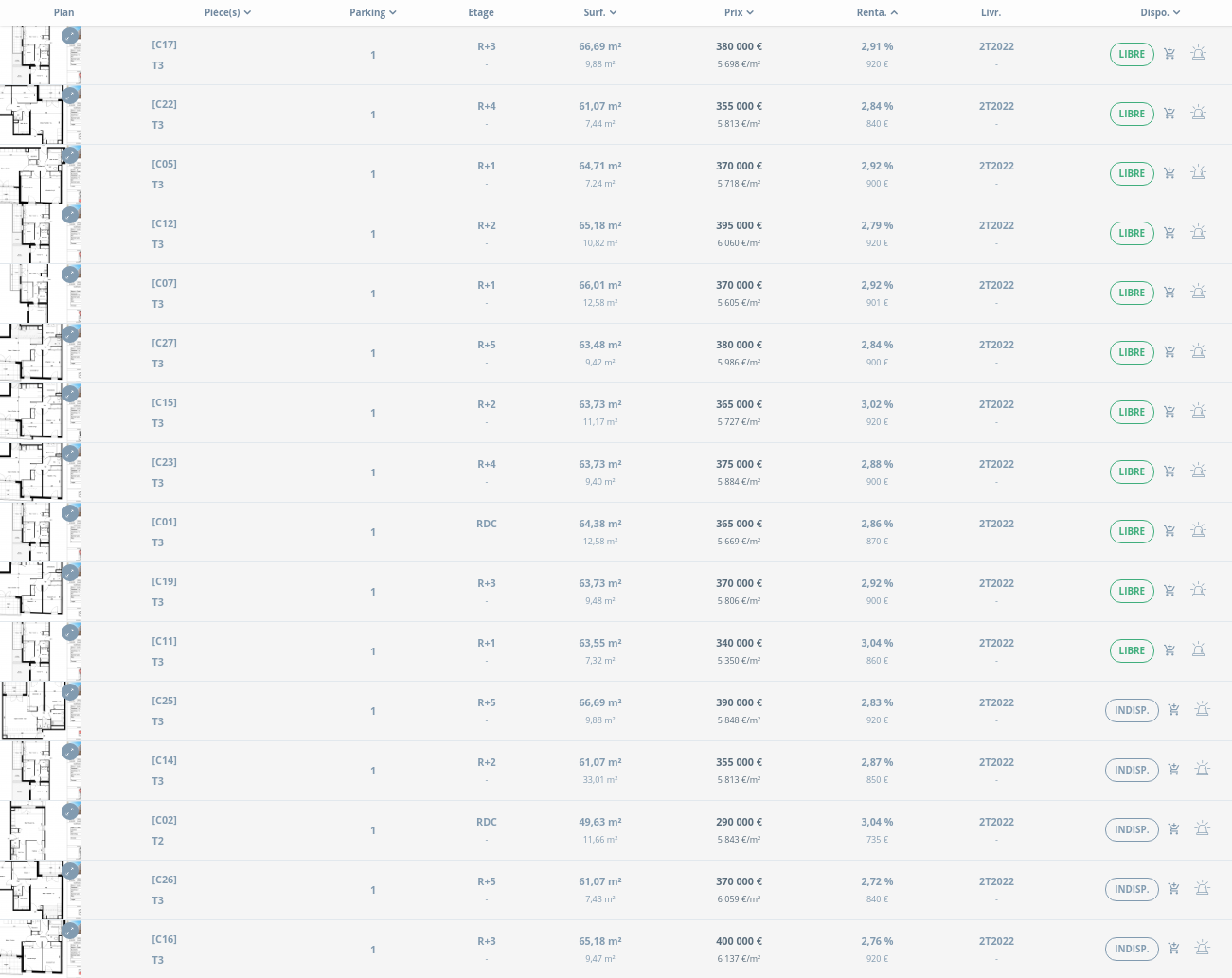Toggle sorting on Renta. column

(877, 12)
